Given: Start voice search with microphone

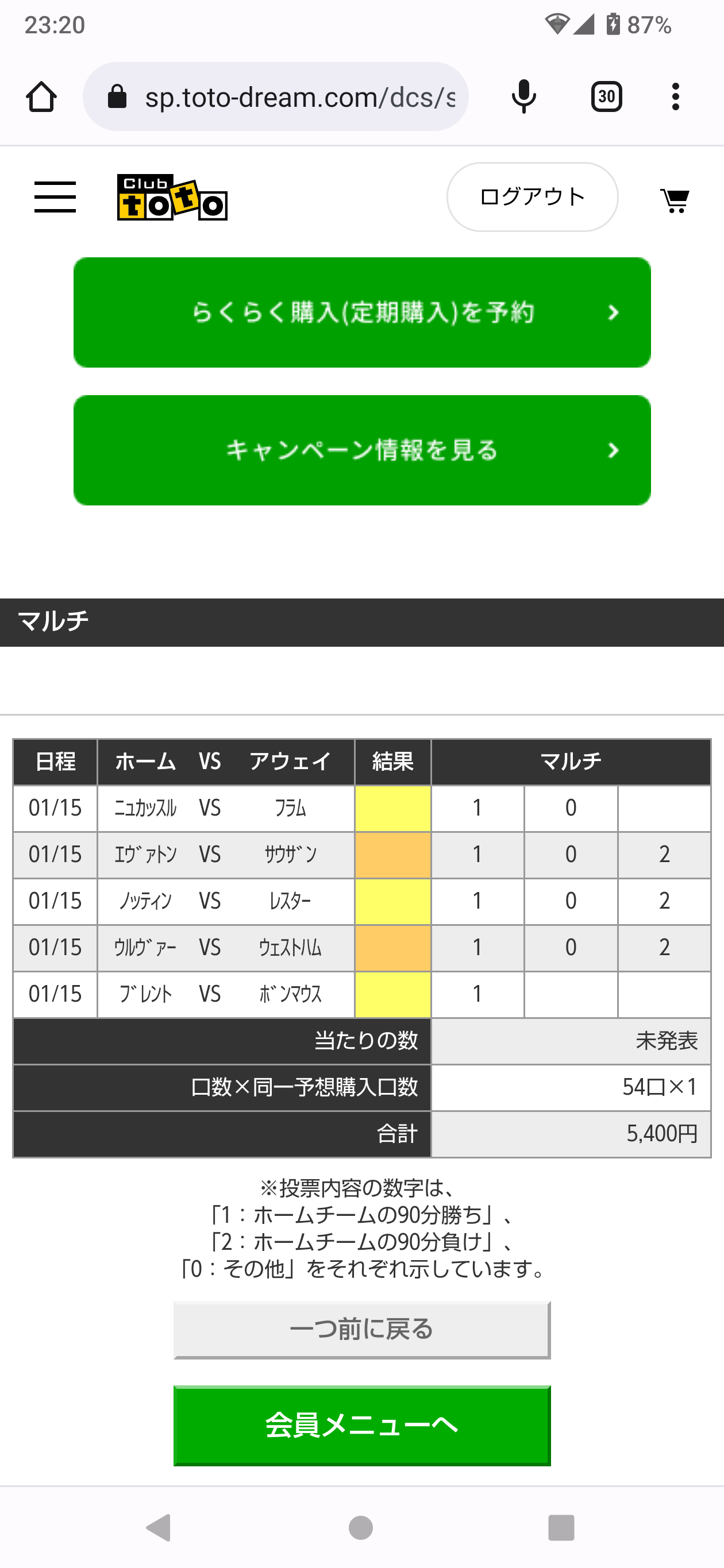Looking at the screenshot, I should click(x=523, y=97).
